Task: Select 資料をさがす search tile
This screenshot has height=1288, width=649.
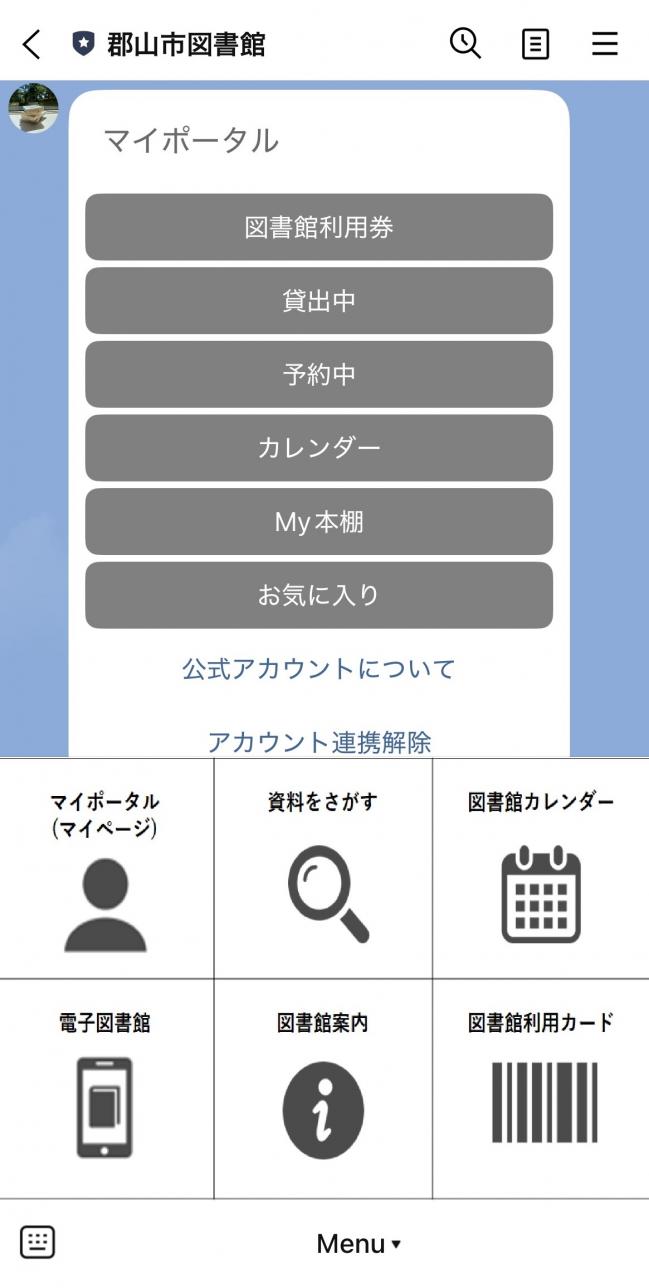Action: click(323, 870)
